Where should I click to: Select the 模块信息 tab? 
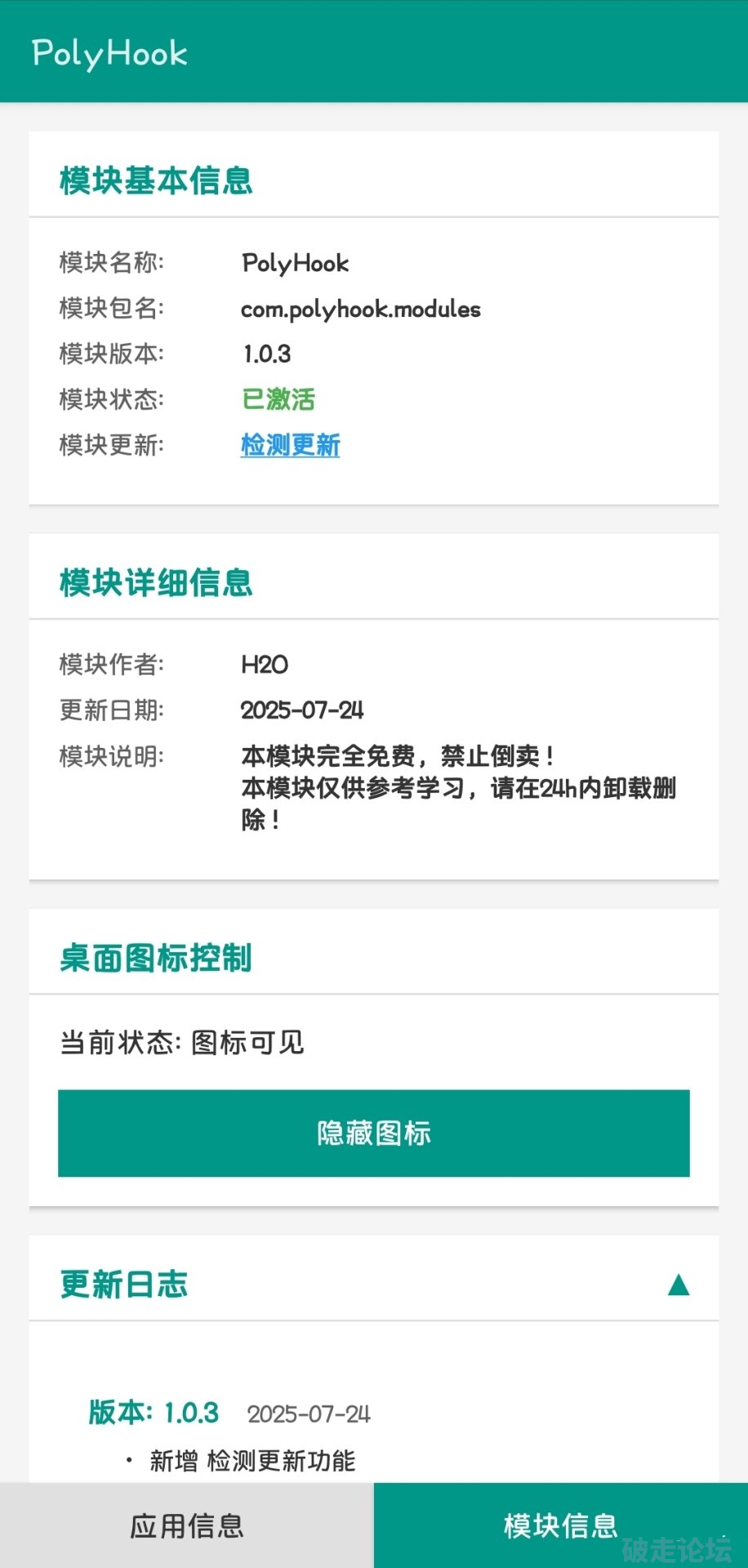(560, 1525)
